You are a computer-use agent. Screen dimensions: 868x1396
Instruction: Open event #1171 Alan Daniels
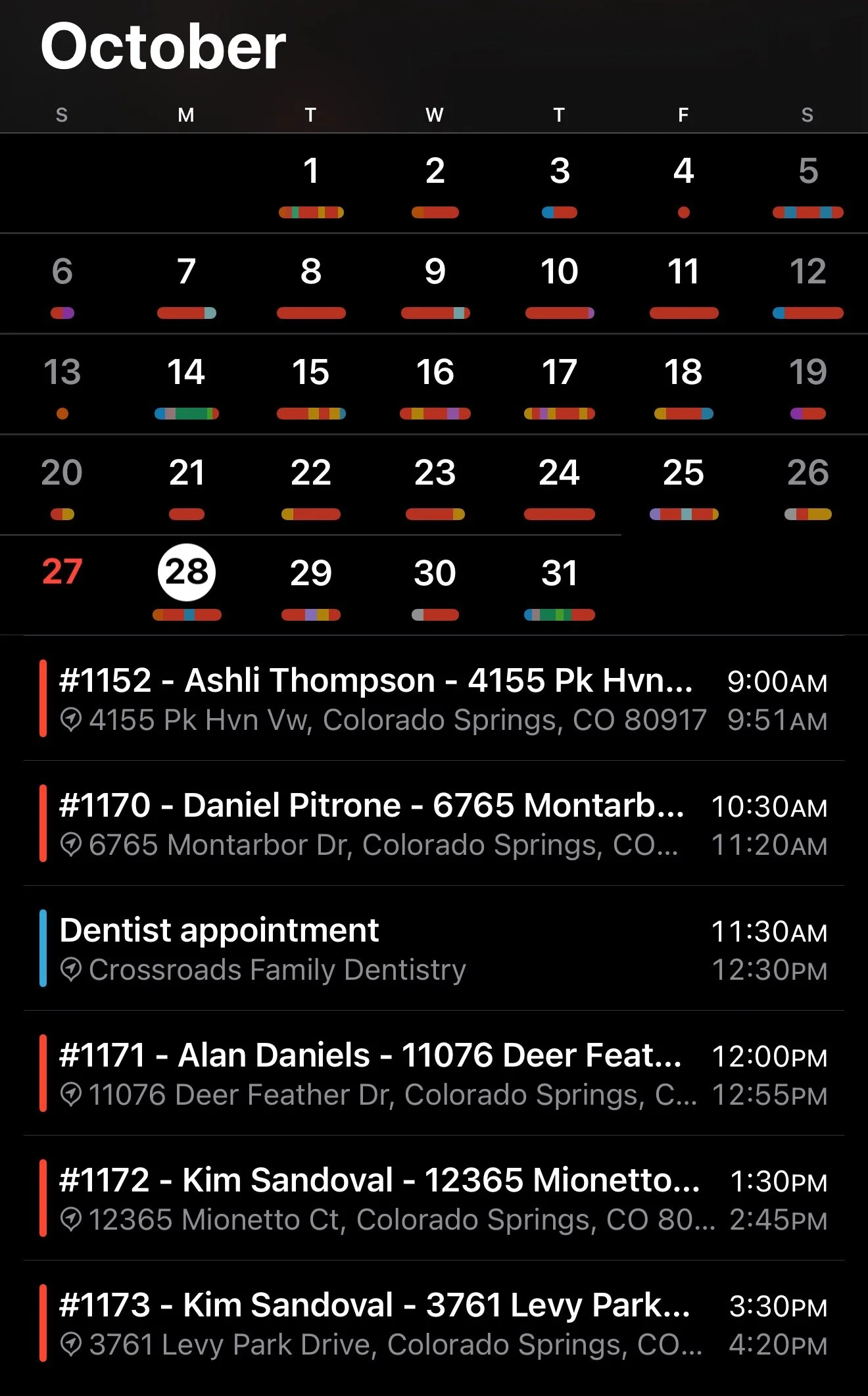[x=434, y=1073]
